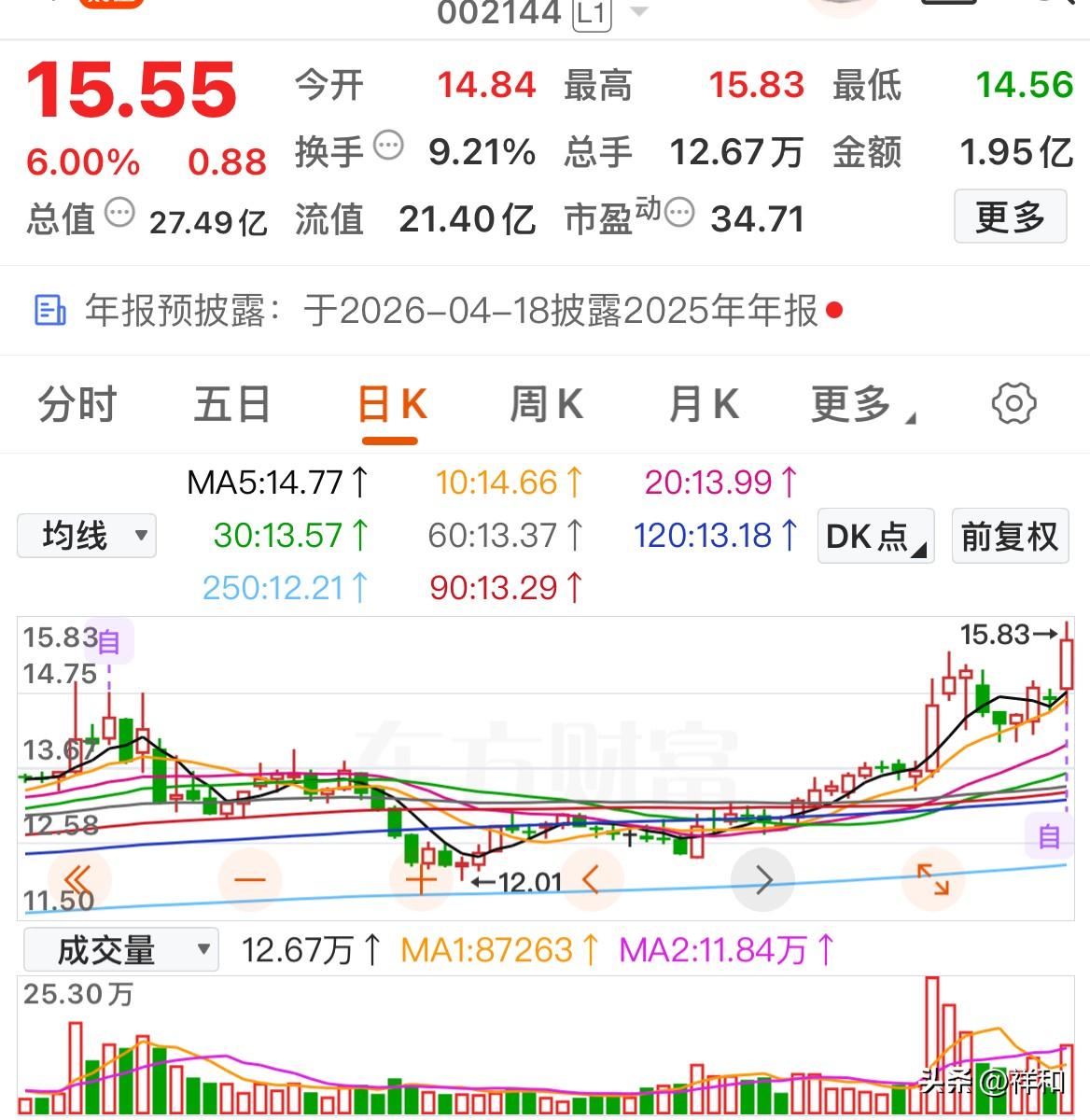Toggle 前复权 price adjustment mode

tap(1010, 536)
